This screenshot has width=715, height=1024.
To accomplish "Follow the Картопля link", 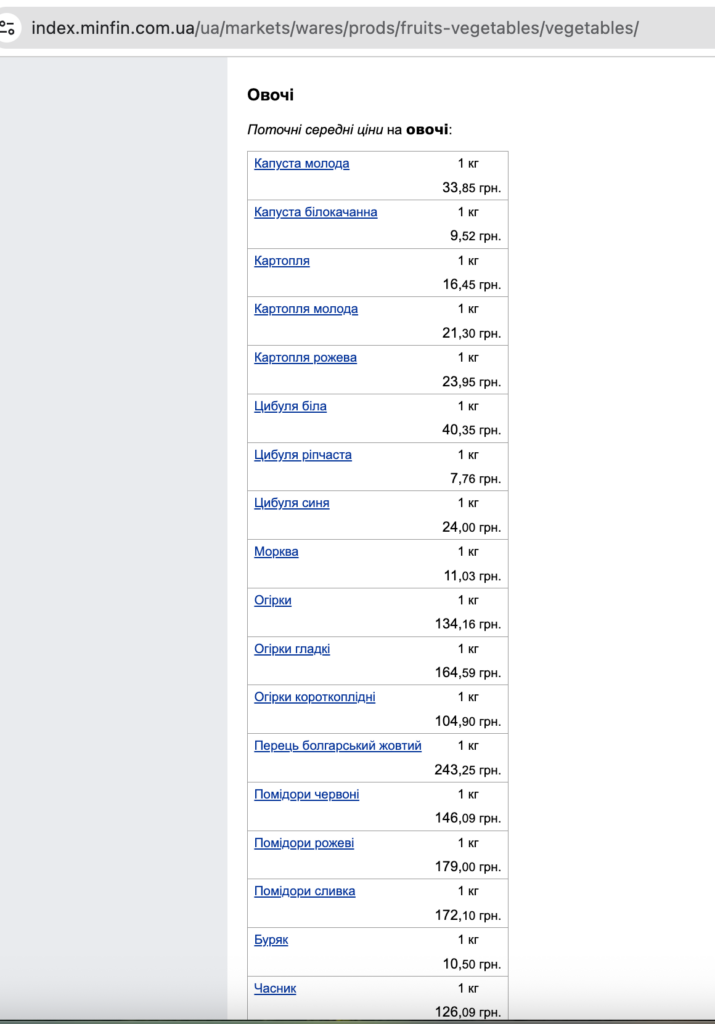I will point(281,261).
